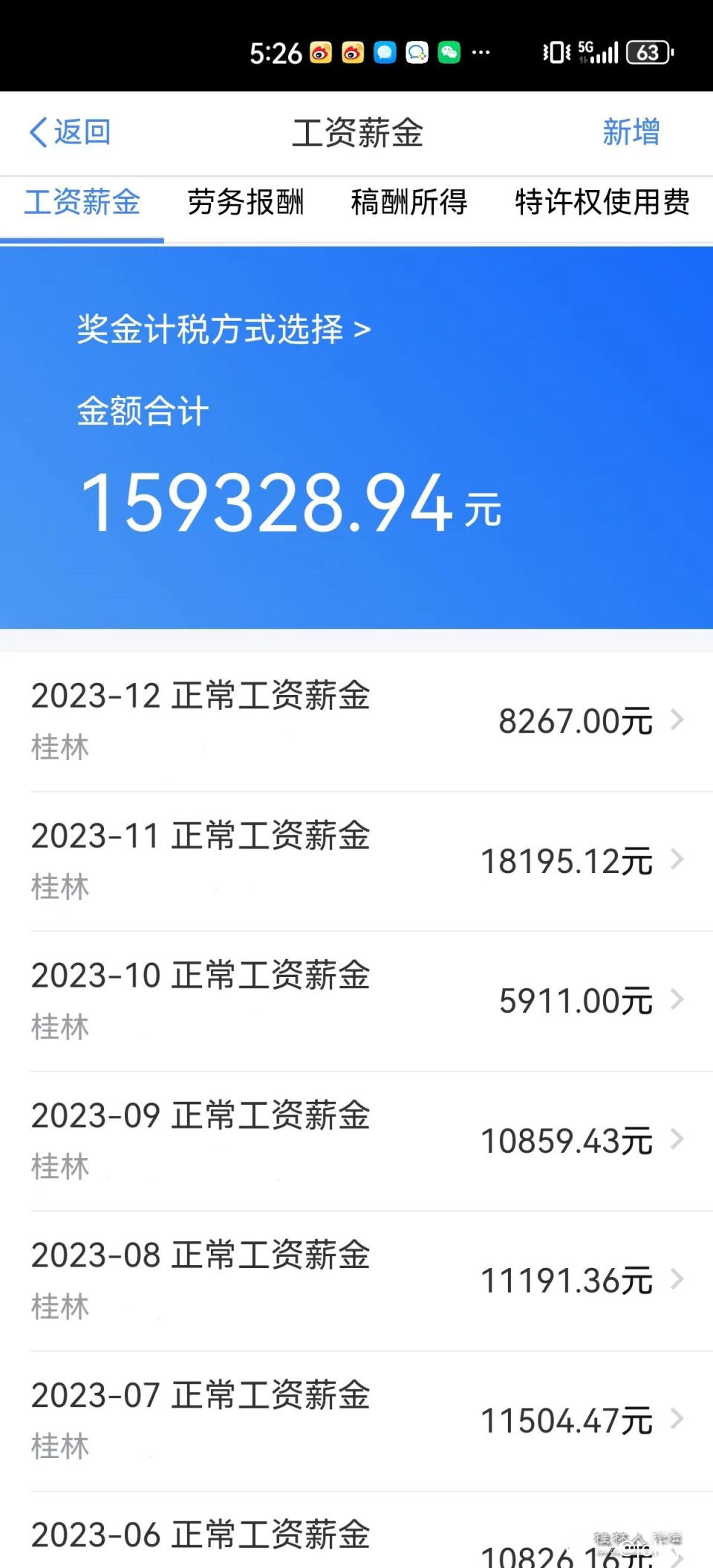Select the 工资薪金 tab
This screenshot has width=713, height=1568.
[x=82, y=203]
